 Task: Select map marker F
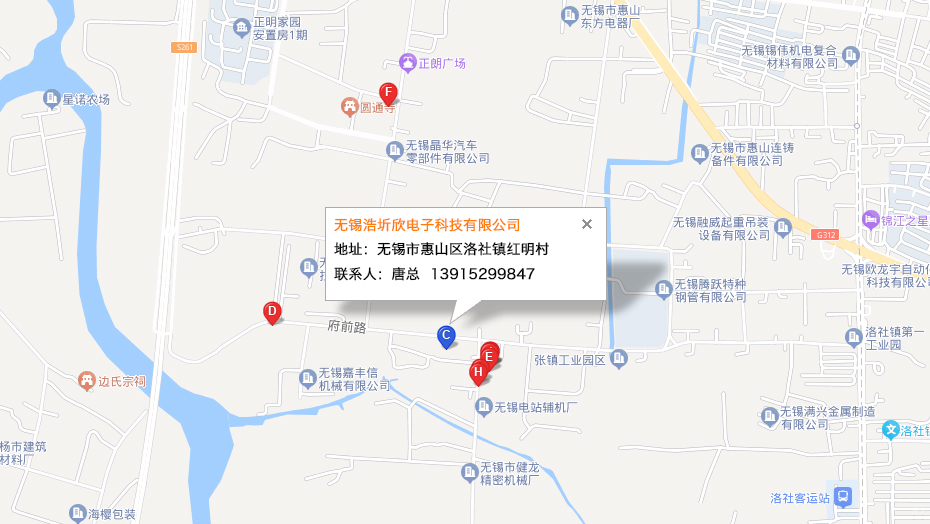pyautogui.click(x=388, y=93)
